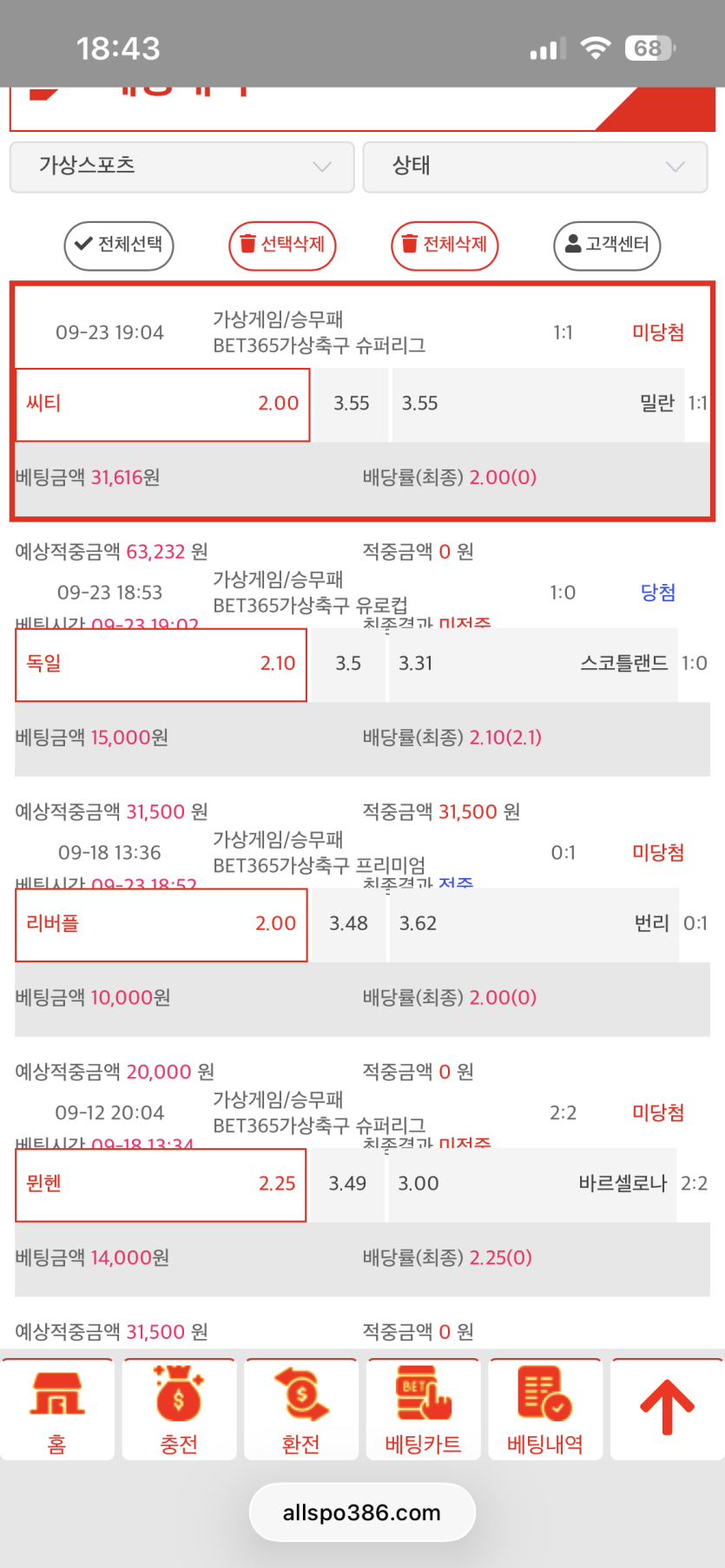This screenshot has height=1568, width=725.
Task: Select the 씨티 vs 밀란 bet record
Action: (362, 401)
